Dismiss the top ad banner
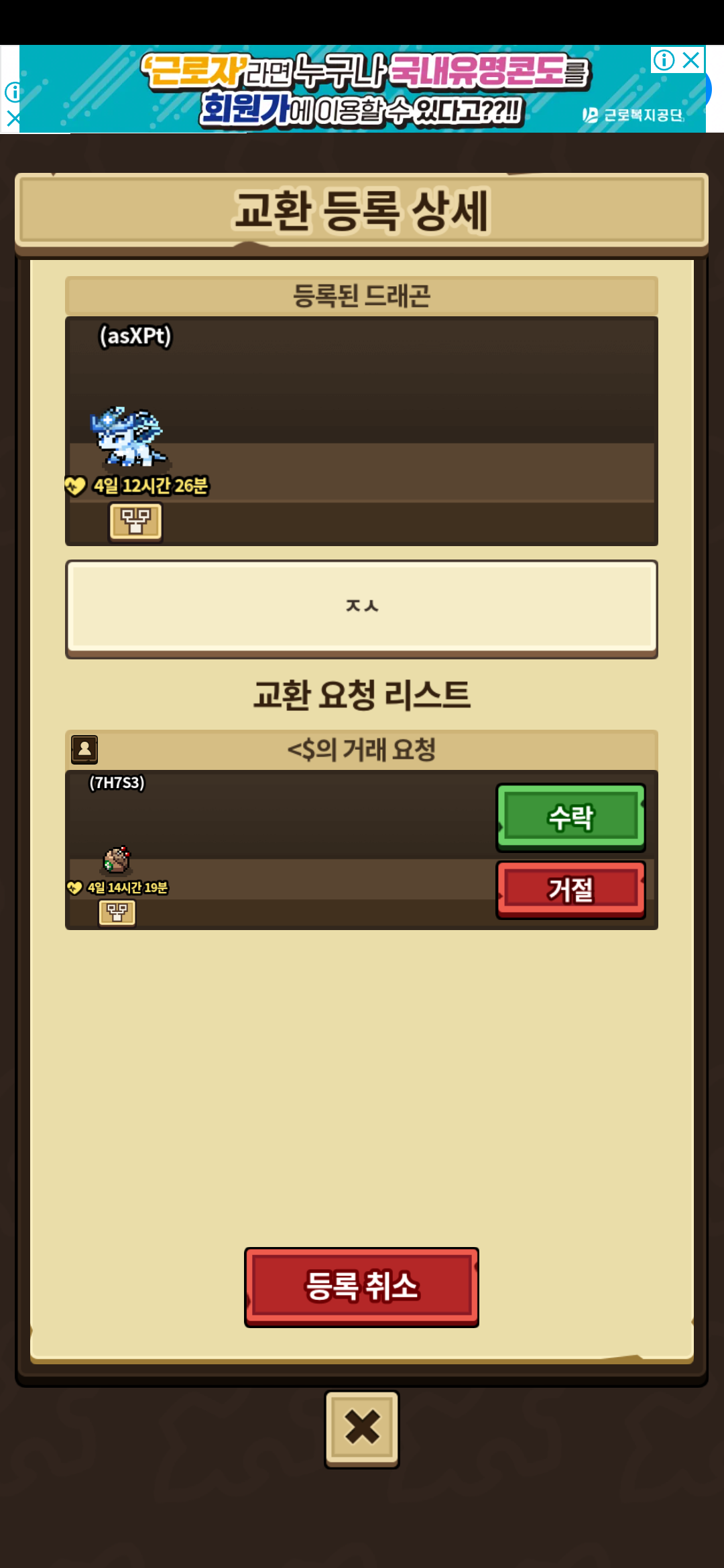This screenshot has width=724, height=1568. tap(691, 60)
